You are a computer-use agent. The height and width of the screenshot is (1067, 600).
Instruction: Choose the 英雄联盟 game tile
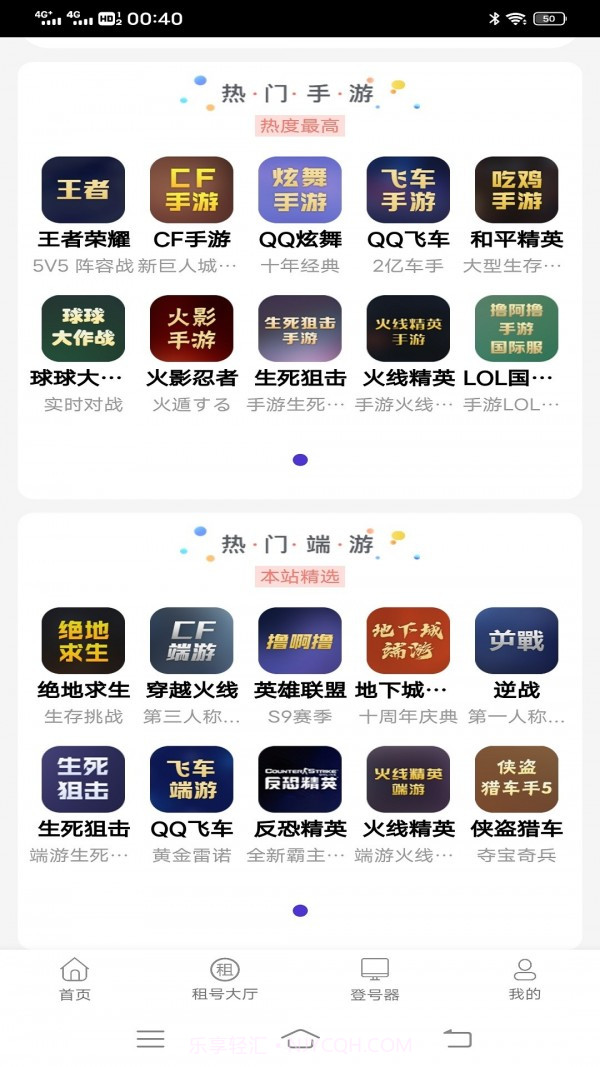click(x=300, y=641)
